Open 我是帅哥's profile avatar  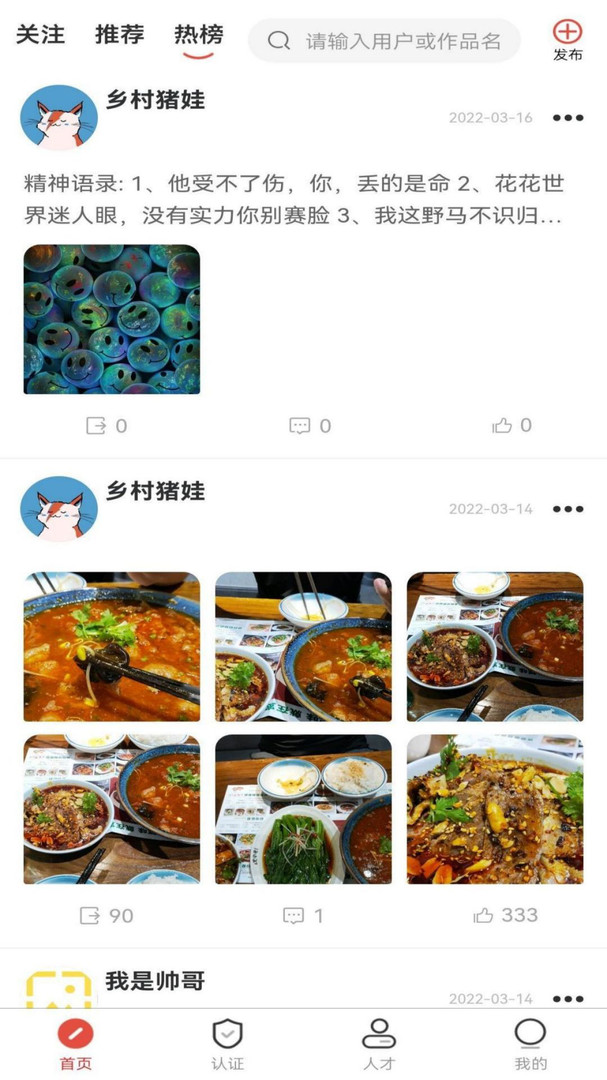point(58,991)
